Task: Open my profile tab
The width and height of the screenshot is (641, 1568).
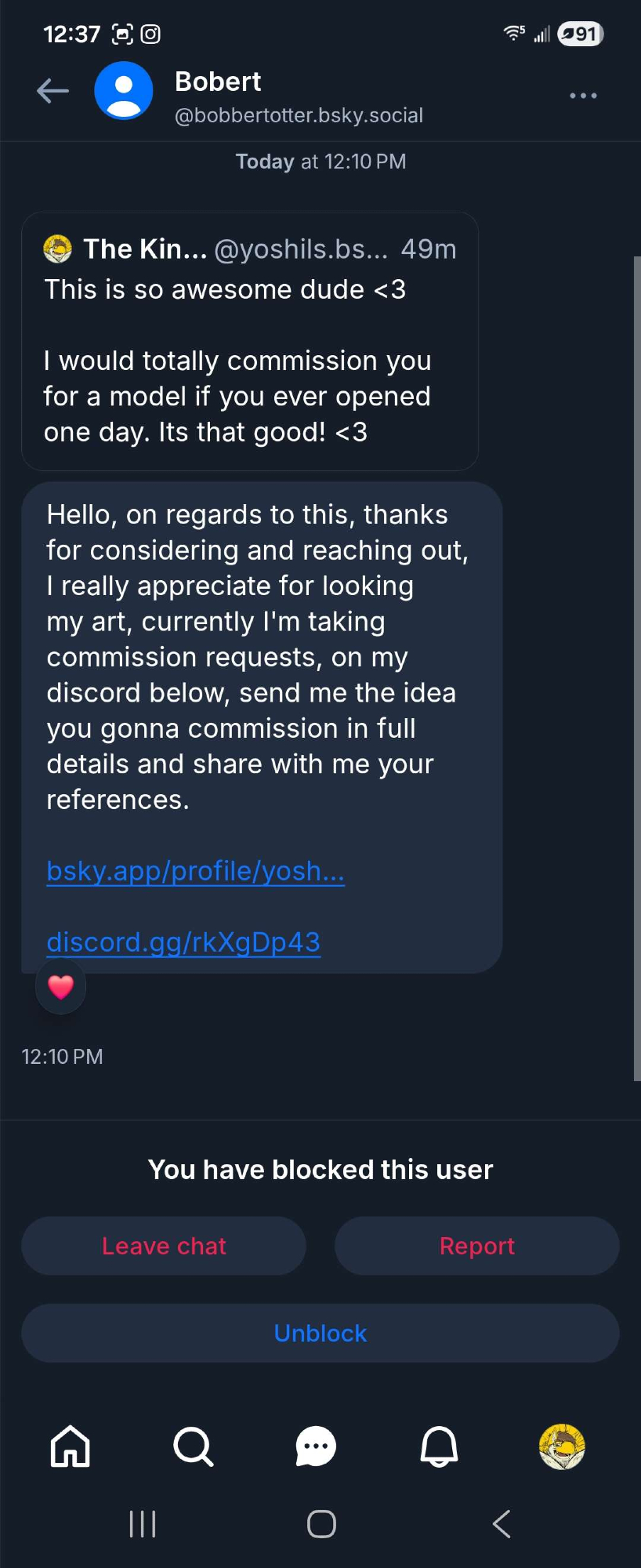Action: (562, 1446)
